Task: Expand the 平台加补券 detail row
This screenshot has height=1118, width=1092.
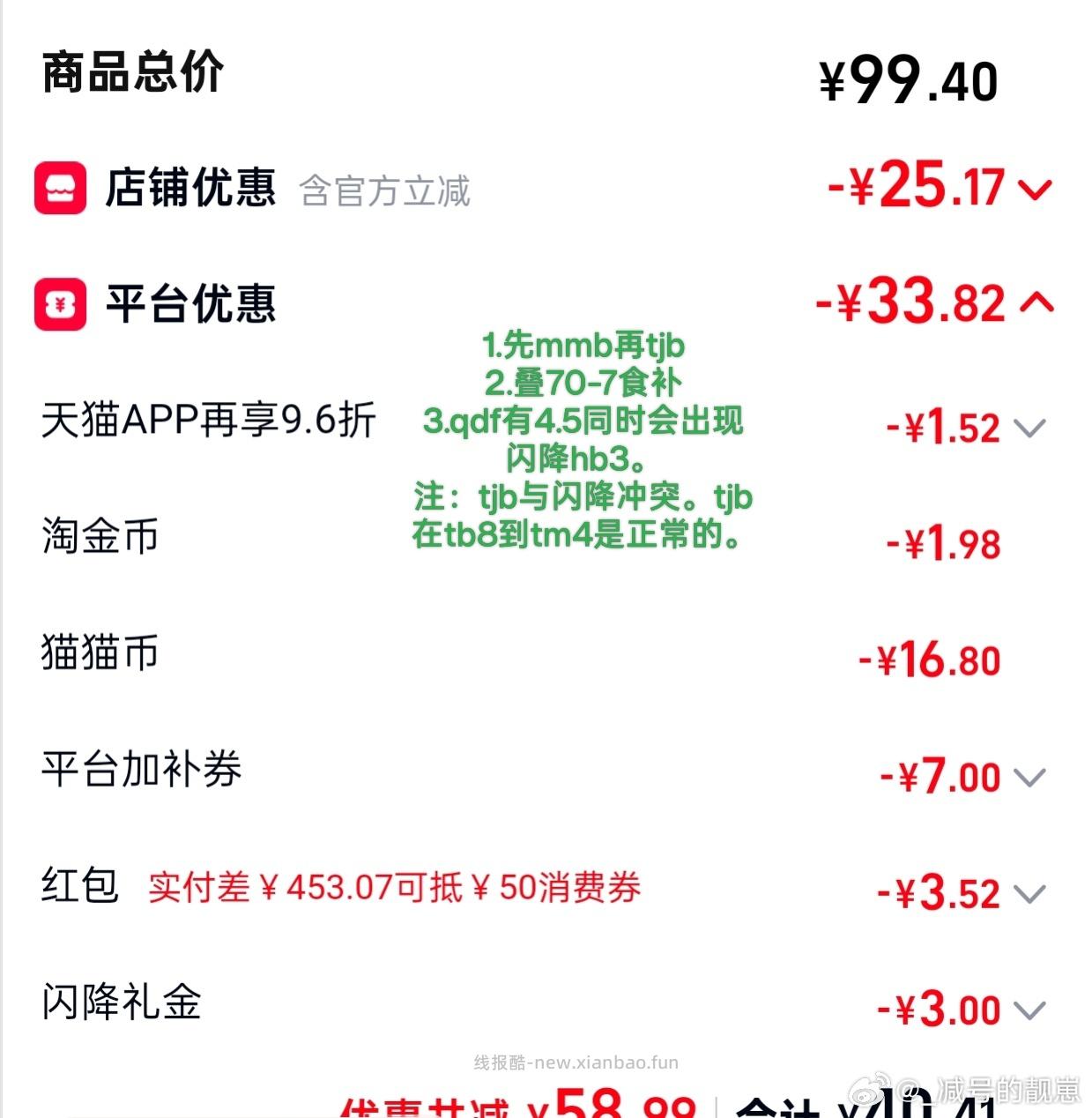Action: 1029,779
